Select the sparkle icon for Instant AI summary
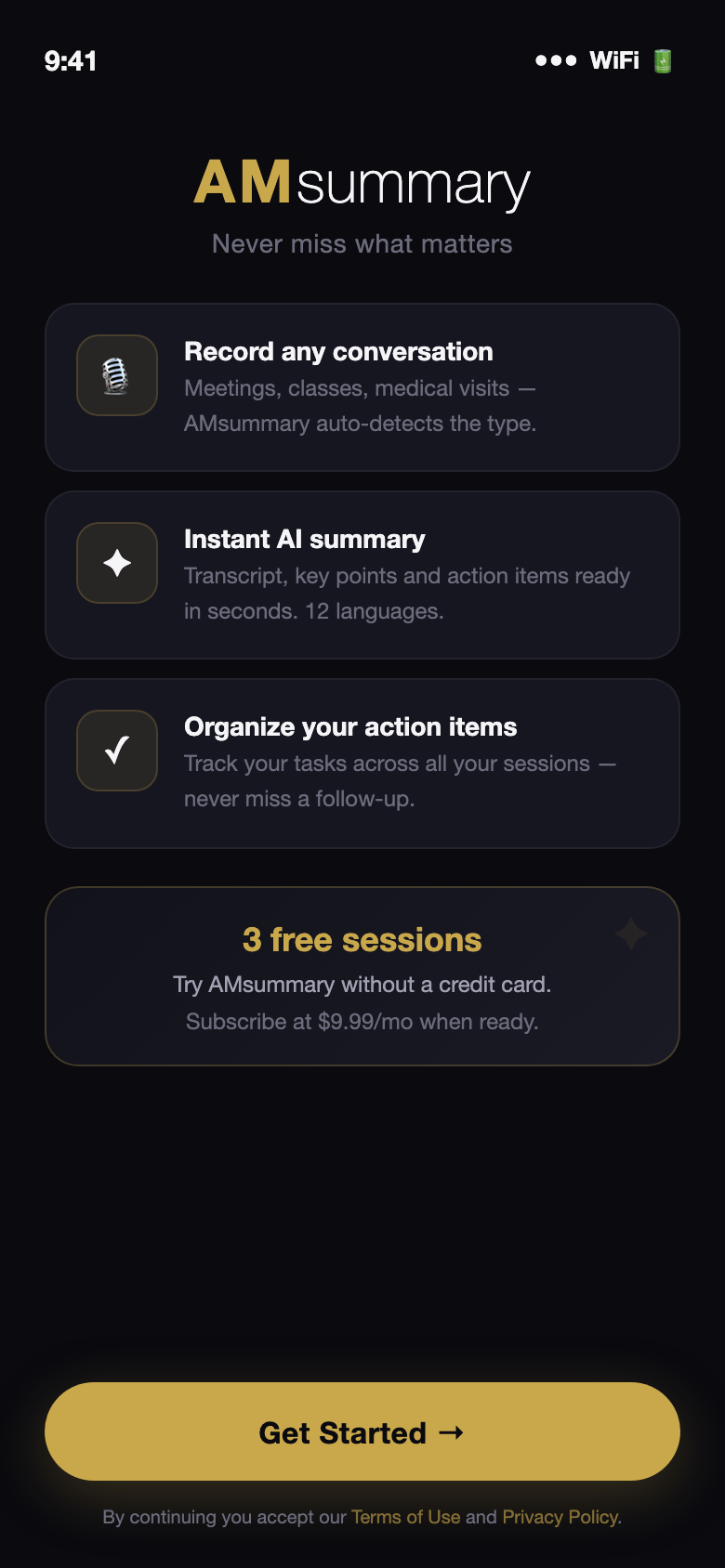 point(115,562)
